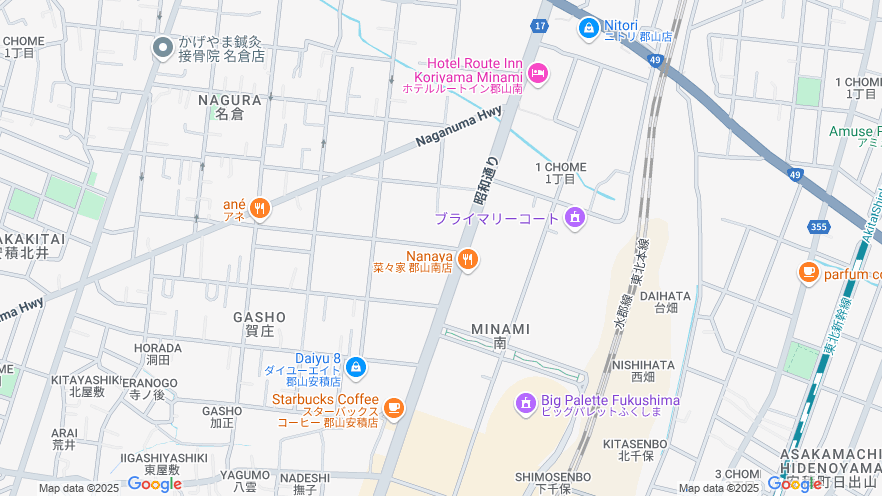Screen dimensions: 882x496
Task: Tap the かげやま鍼灸接骨院 名倉店 place pin
Action: [162, 47]
